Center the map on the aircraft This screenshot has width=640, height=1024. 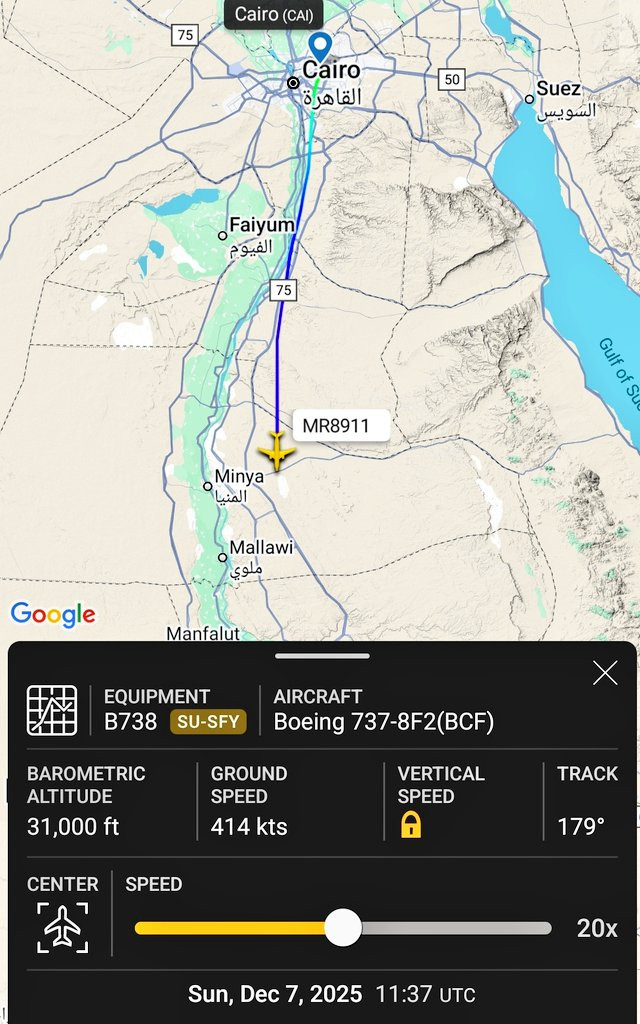[x=62, y=927]
